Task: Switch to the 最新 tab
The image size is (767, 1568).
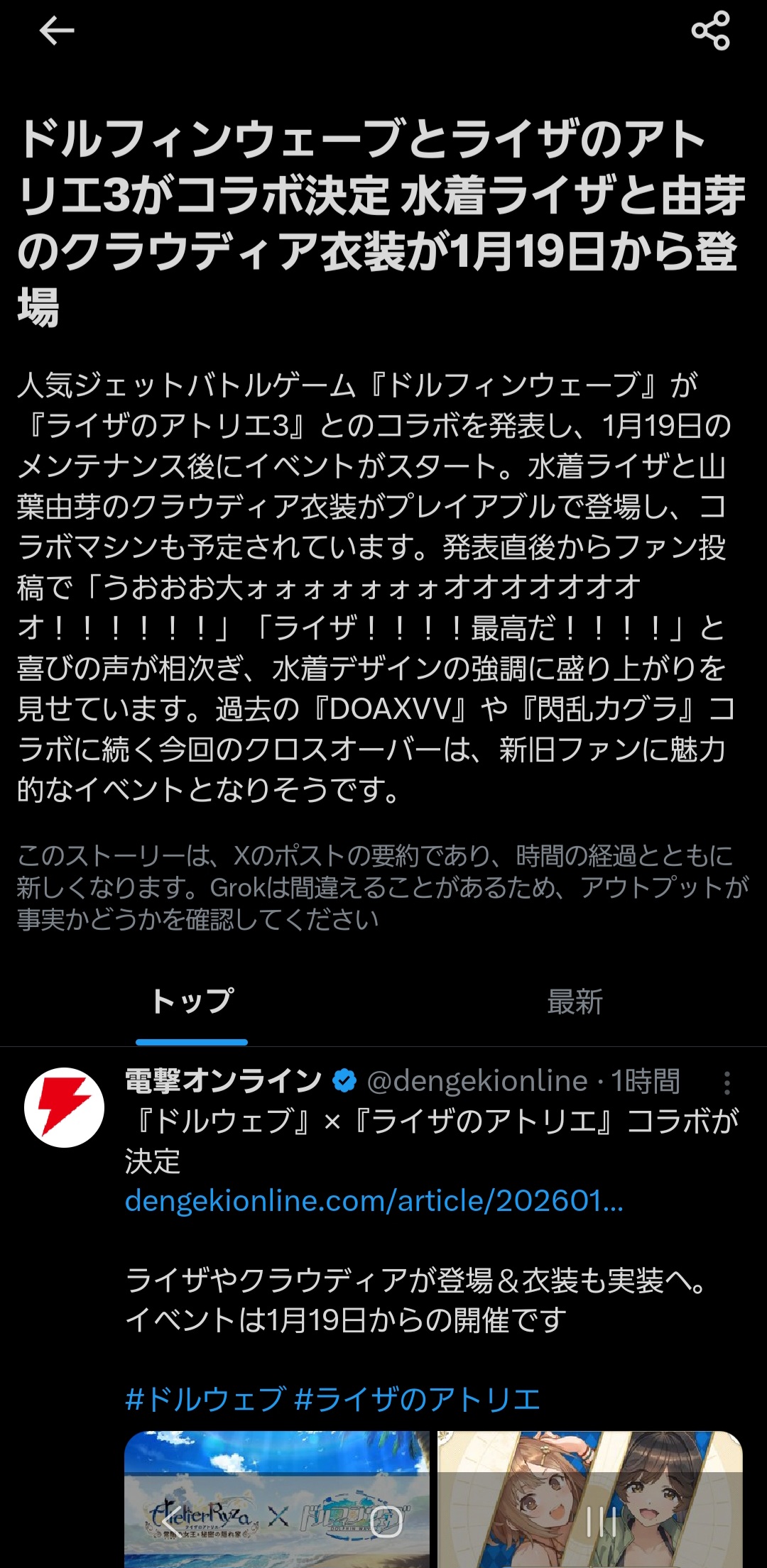Action: click(575, 1002)
